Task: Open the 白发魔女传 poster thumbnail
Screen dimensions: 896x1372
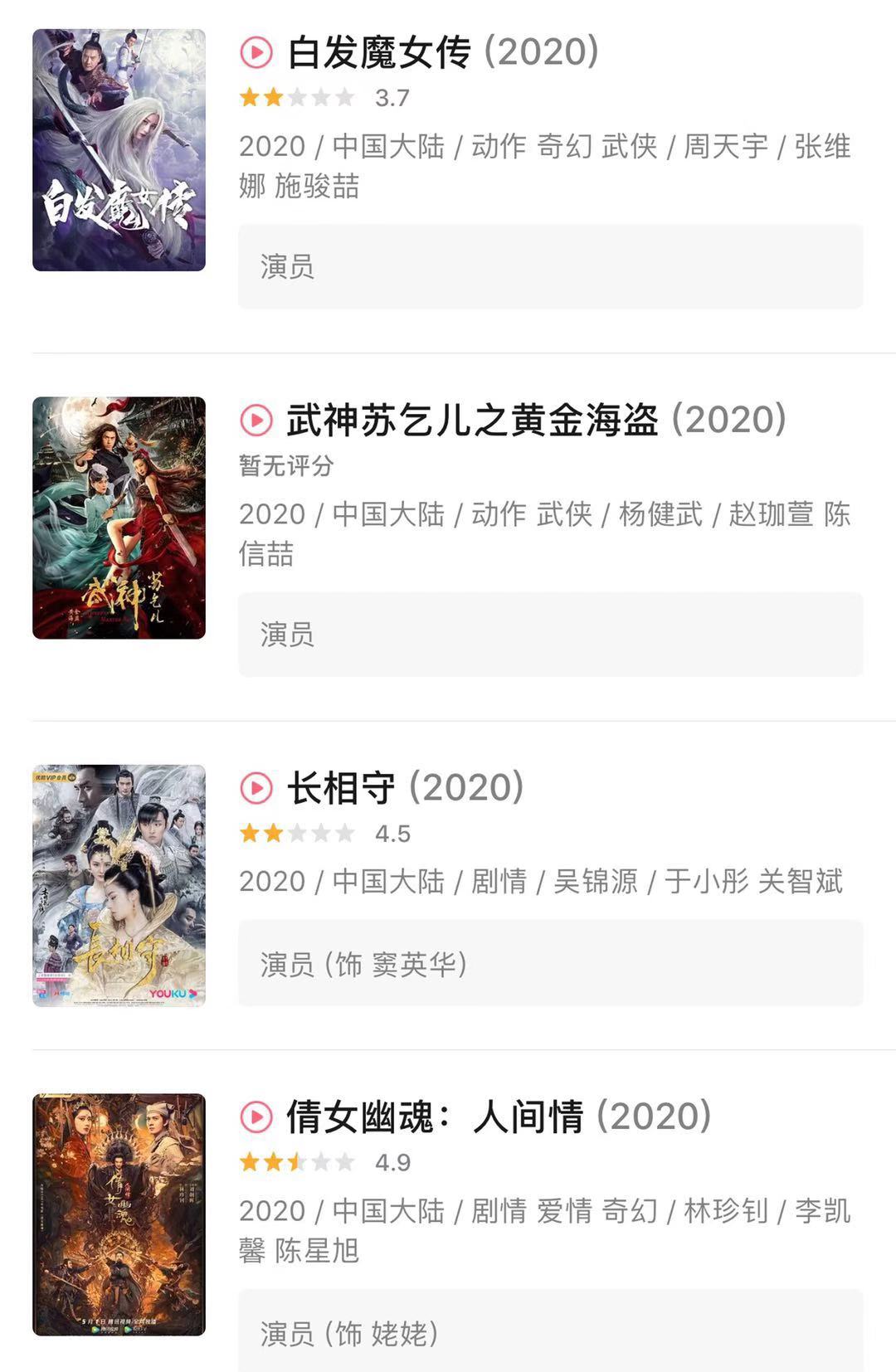Action: point(119,150)
